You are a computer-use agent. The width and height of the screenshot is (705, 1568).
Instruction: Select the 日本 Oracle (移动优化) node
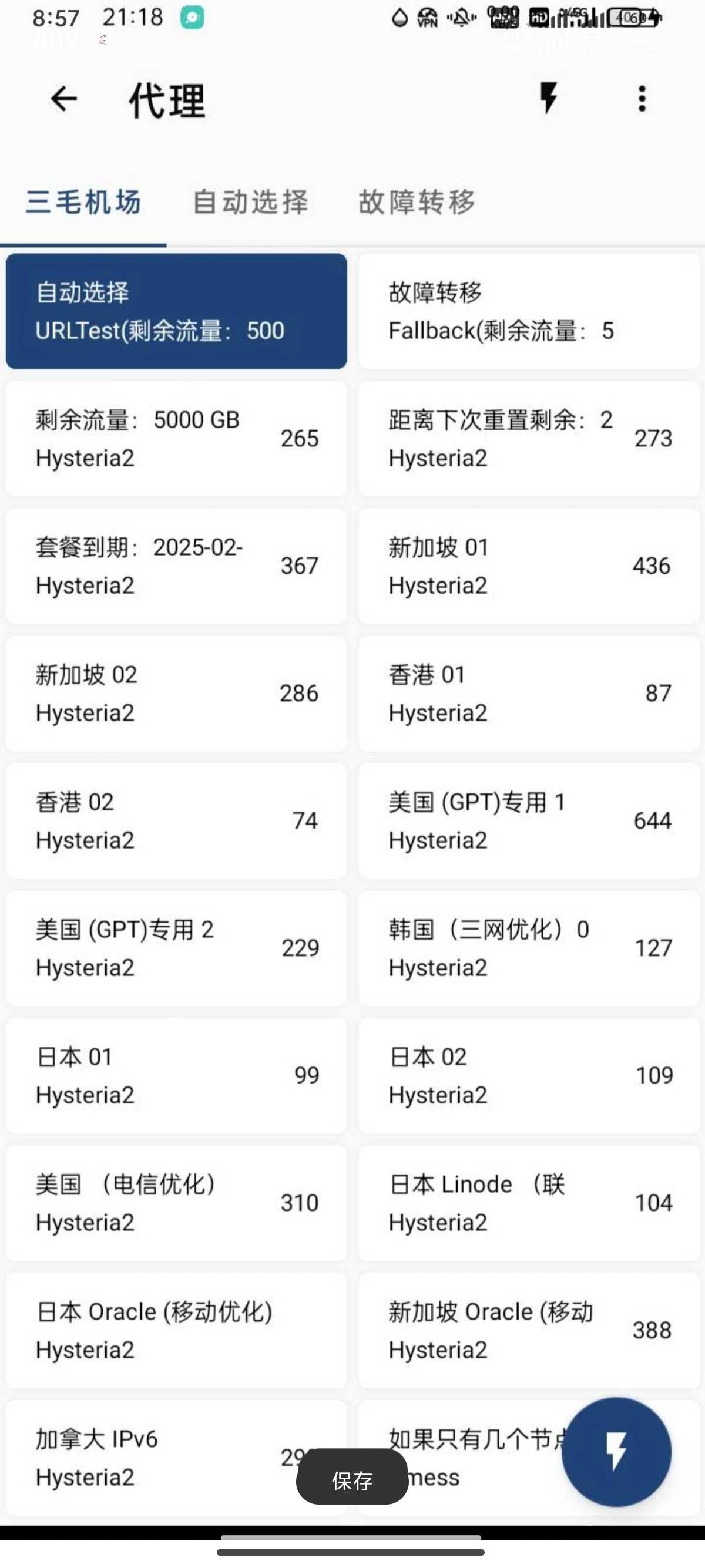[177, 1330]
